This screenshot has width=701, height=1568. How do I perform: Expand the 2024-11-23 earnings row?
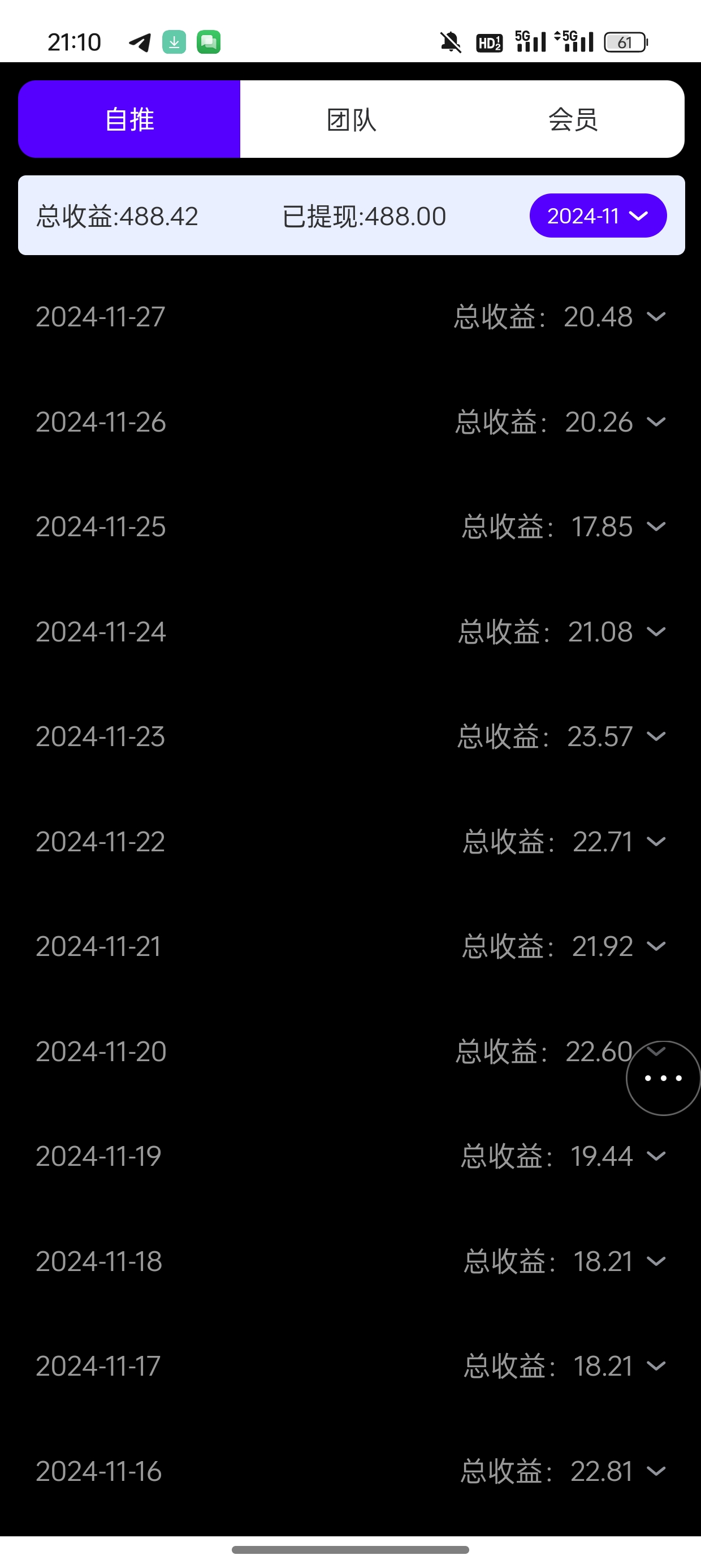point(350,736)
